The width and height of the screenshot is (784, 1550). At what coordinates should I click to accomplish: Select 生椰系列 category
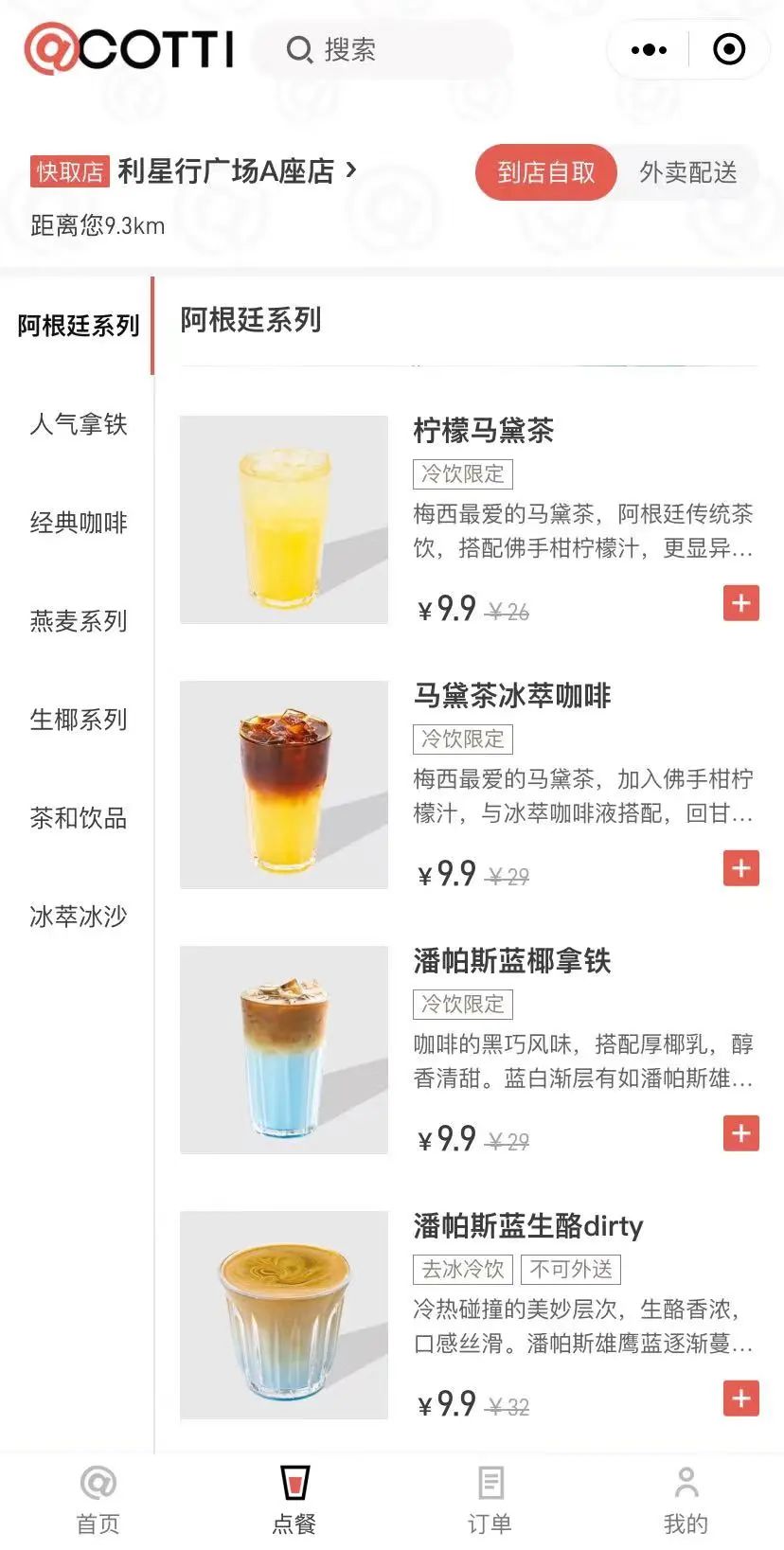pos(78,720)
